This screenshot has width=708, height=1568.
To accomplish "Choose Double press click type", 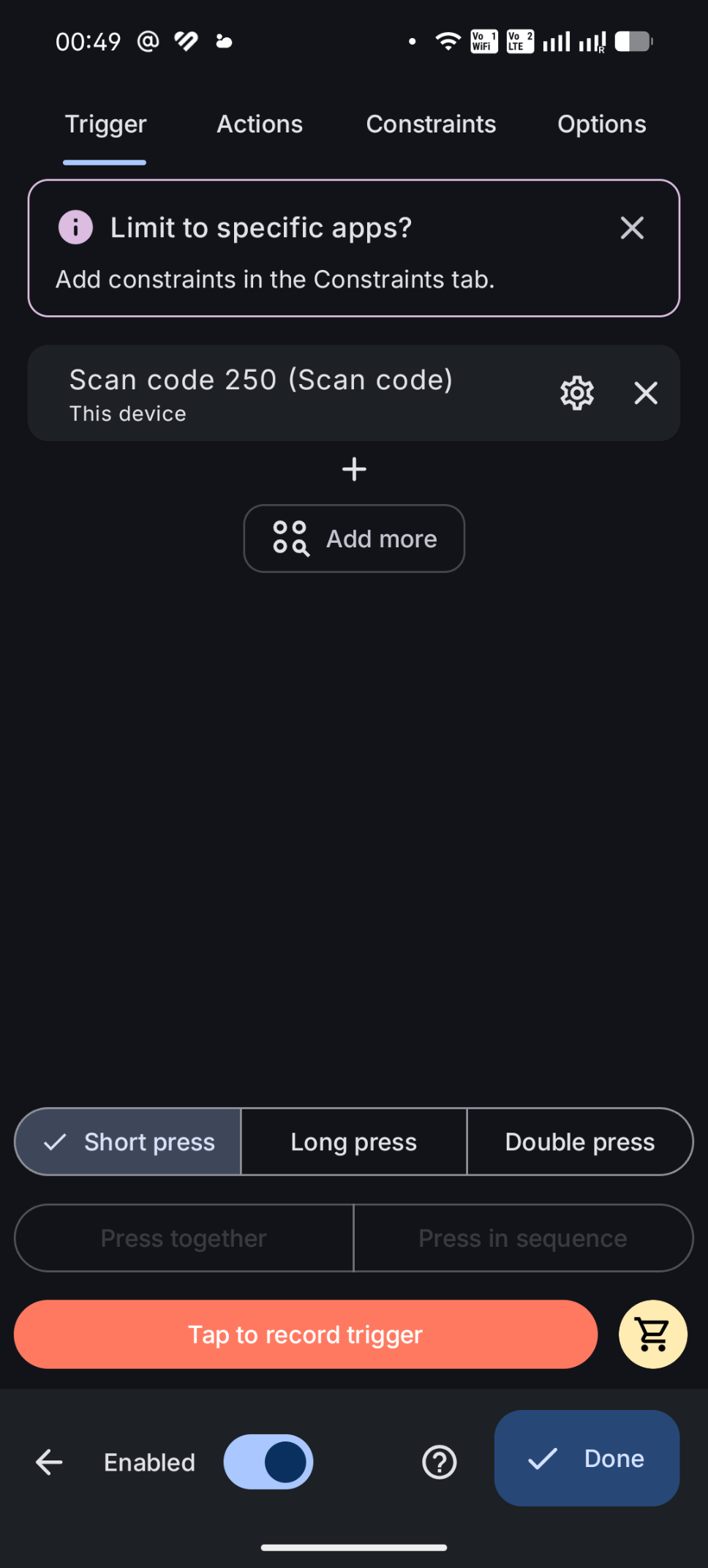I will coord(579,1142).
